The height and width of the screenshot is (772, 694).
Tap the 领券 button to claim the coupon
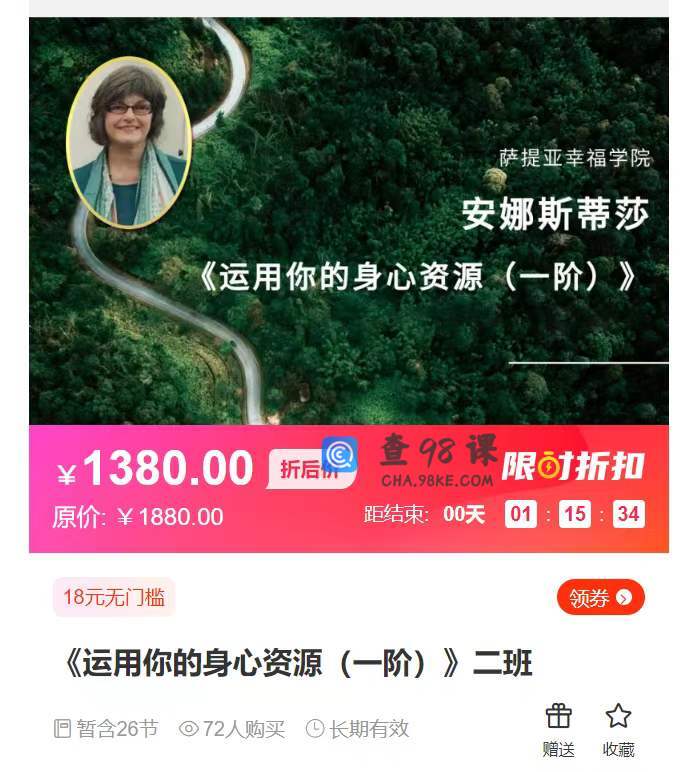600,598
